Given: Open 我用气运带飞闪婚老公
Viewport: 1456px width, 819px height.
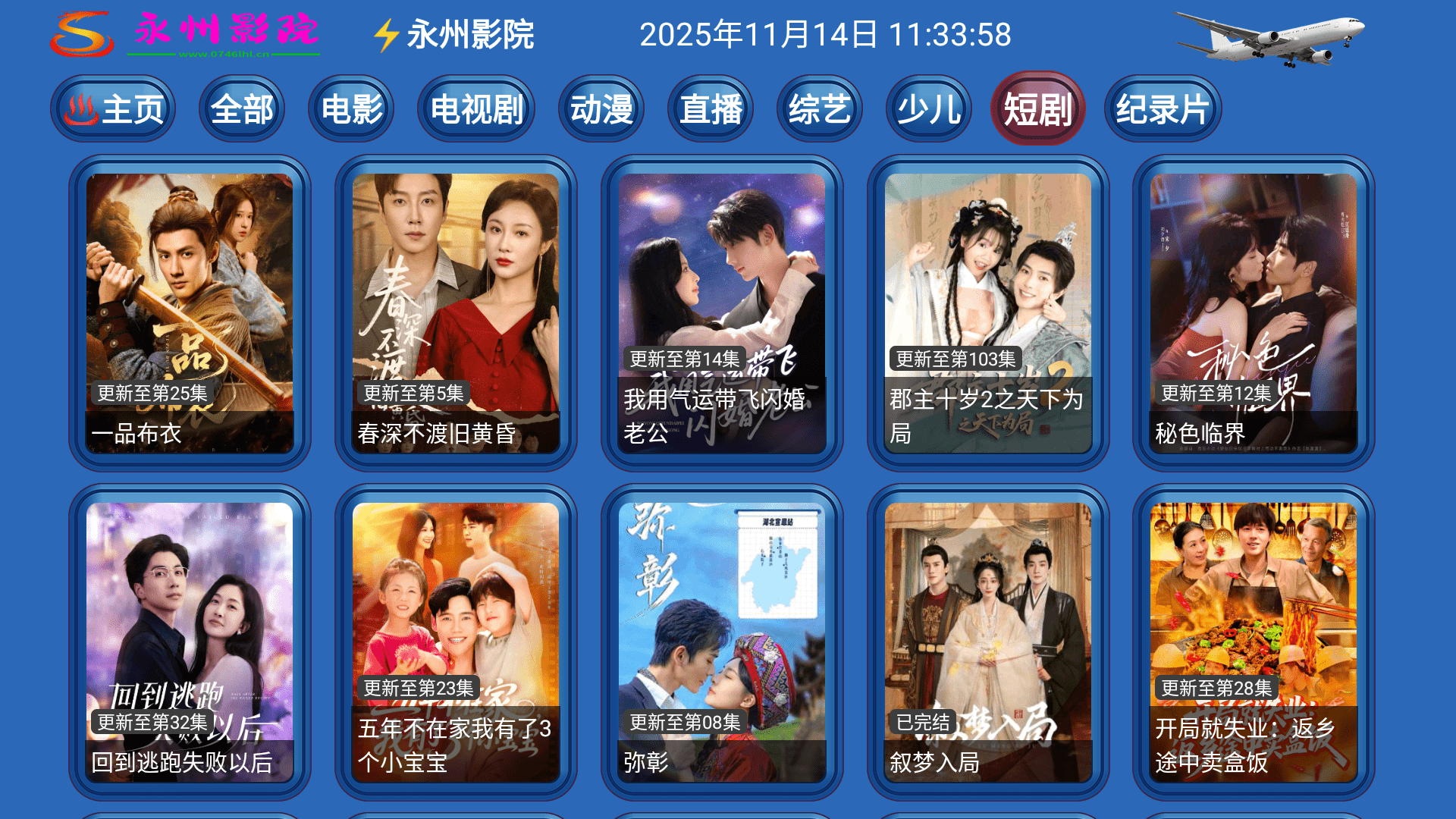Looking at the screenshot, I should pyautogui.click(x=722, y=313).
